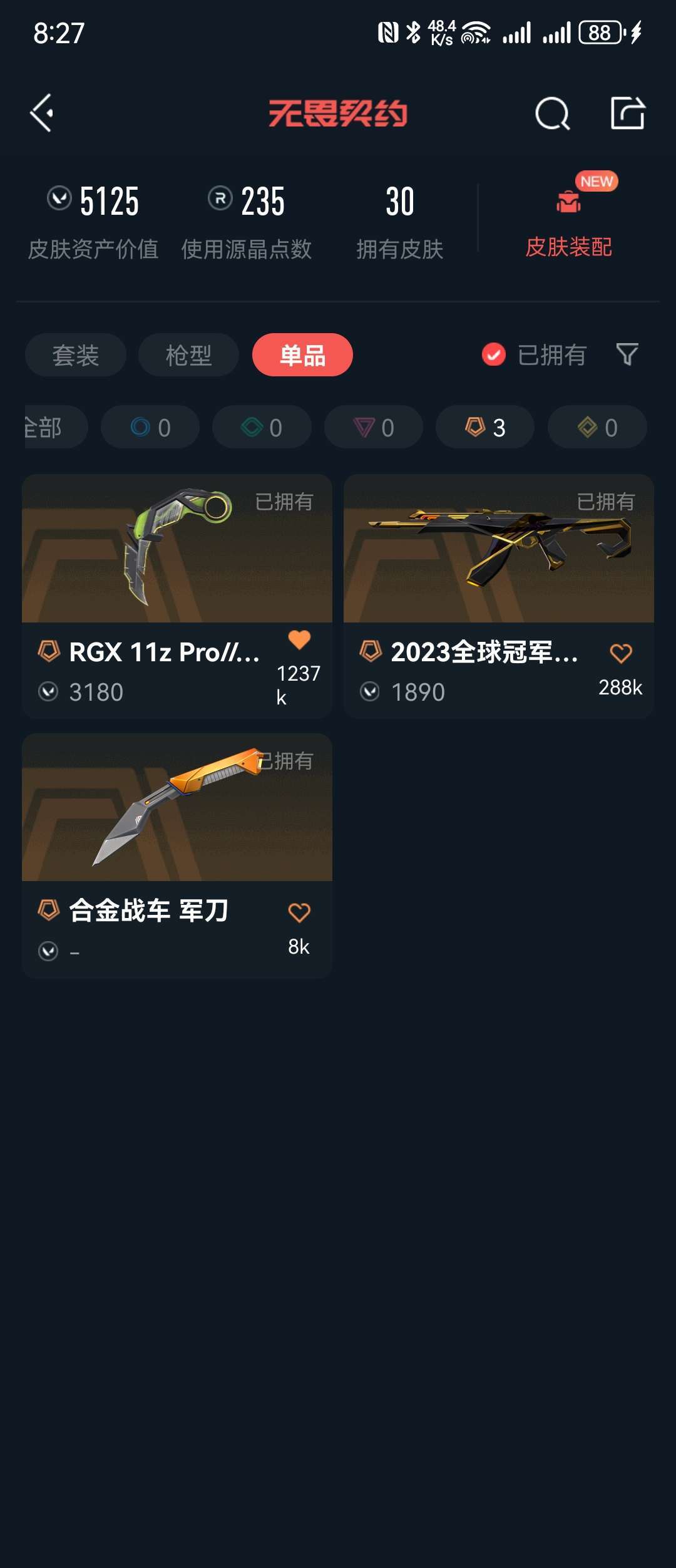The image size is (676, 1568).
Task: Open the funnel filter icon near 已拥有
Action: [627, 355]
